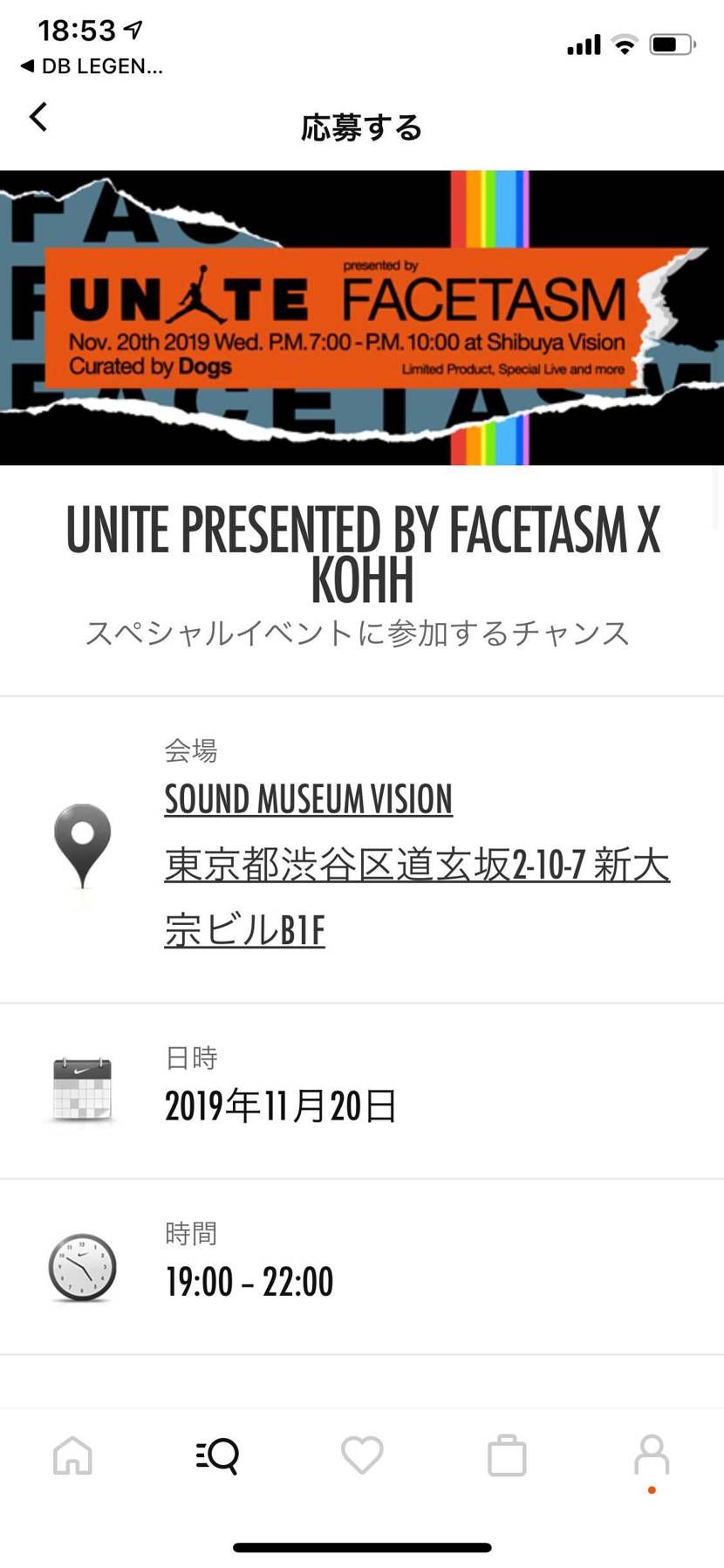Switch to the search tab
Image resolution: width=724 pixels, height=1568 pixels.
[x=217, y=1455]
